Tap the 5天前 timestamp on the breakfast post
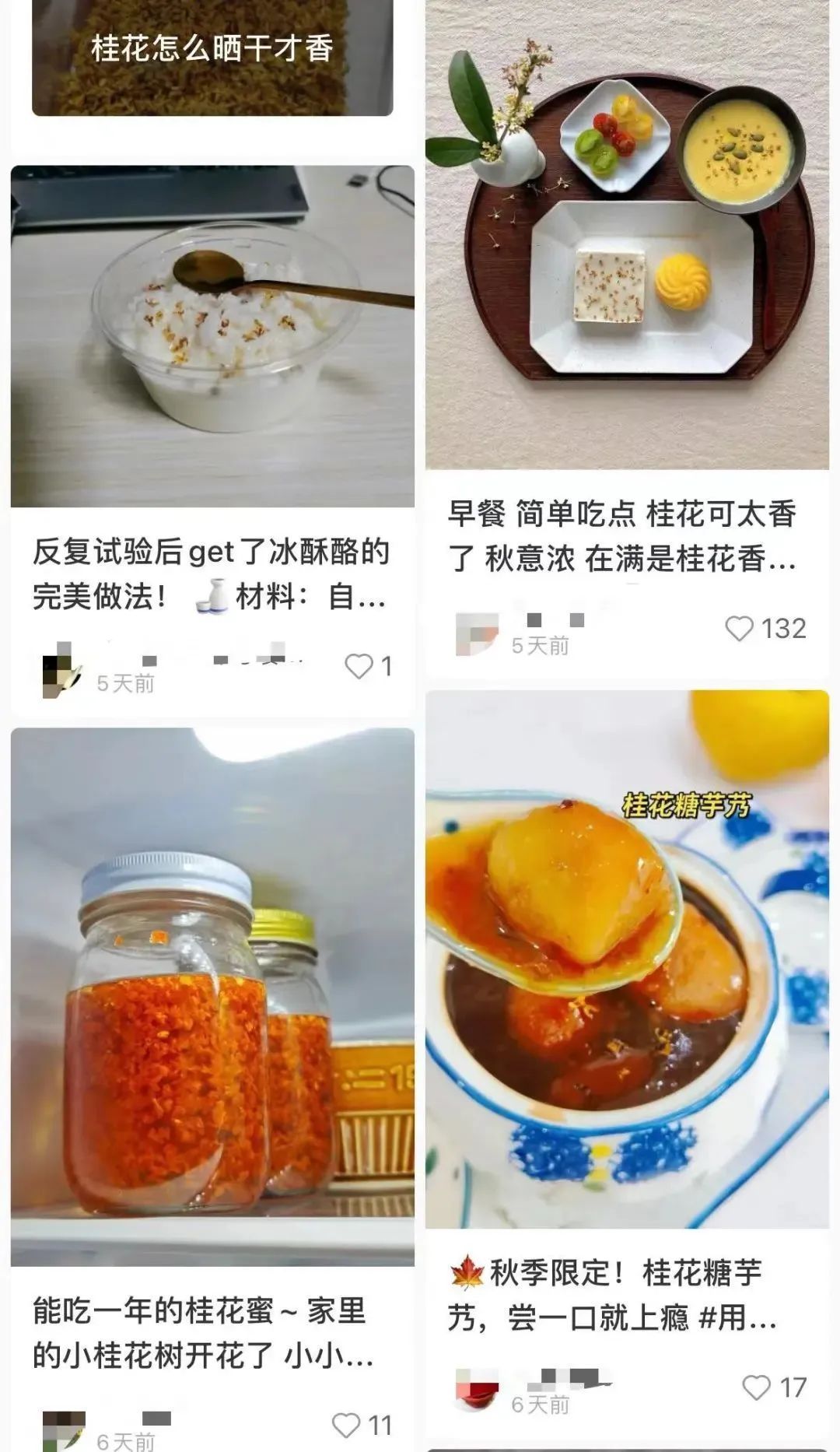The height and width of the screenshot is (1452, 840). (538, 644)
